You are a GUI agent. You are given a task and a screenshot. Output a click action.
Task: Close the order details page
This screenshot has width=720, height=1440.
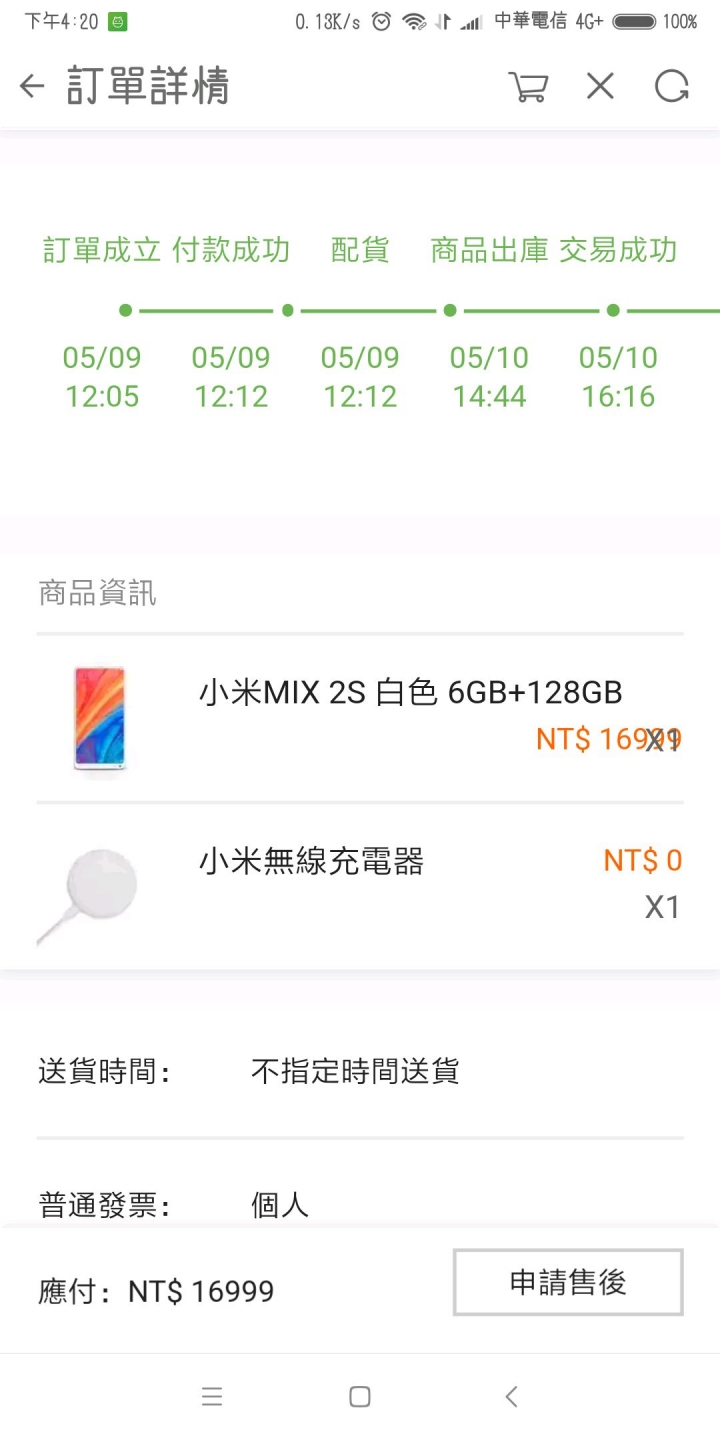[600, 87]
